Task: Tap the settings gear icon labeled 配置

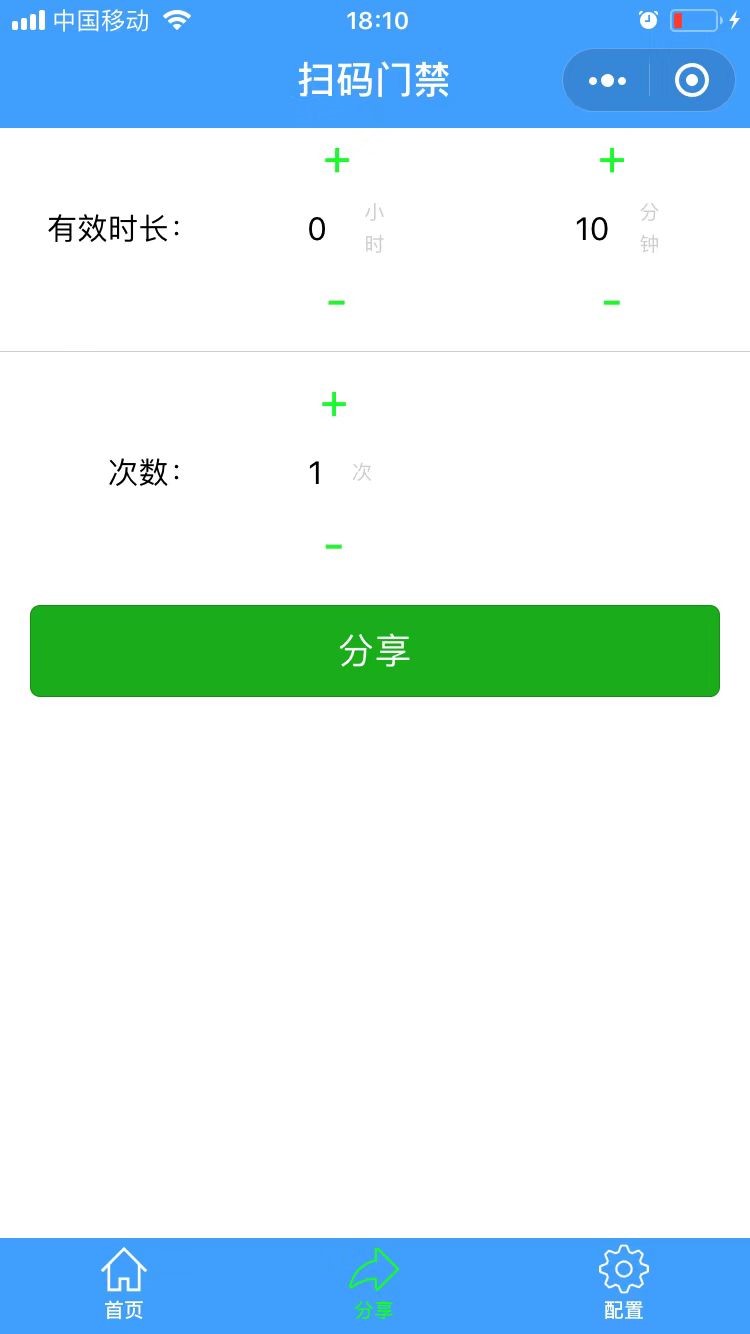Action: [623, 1268]
